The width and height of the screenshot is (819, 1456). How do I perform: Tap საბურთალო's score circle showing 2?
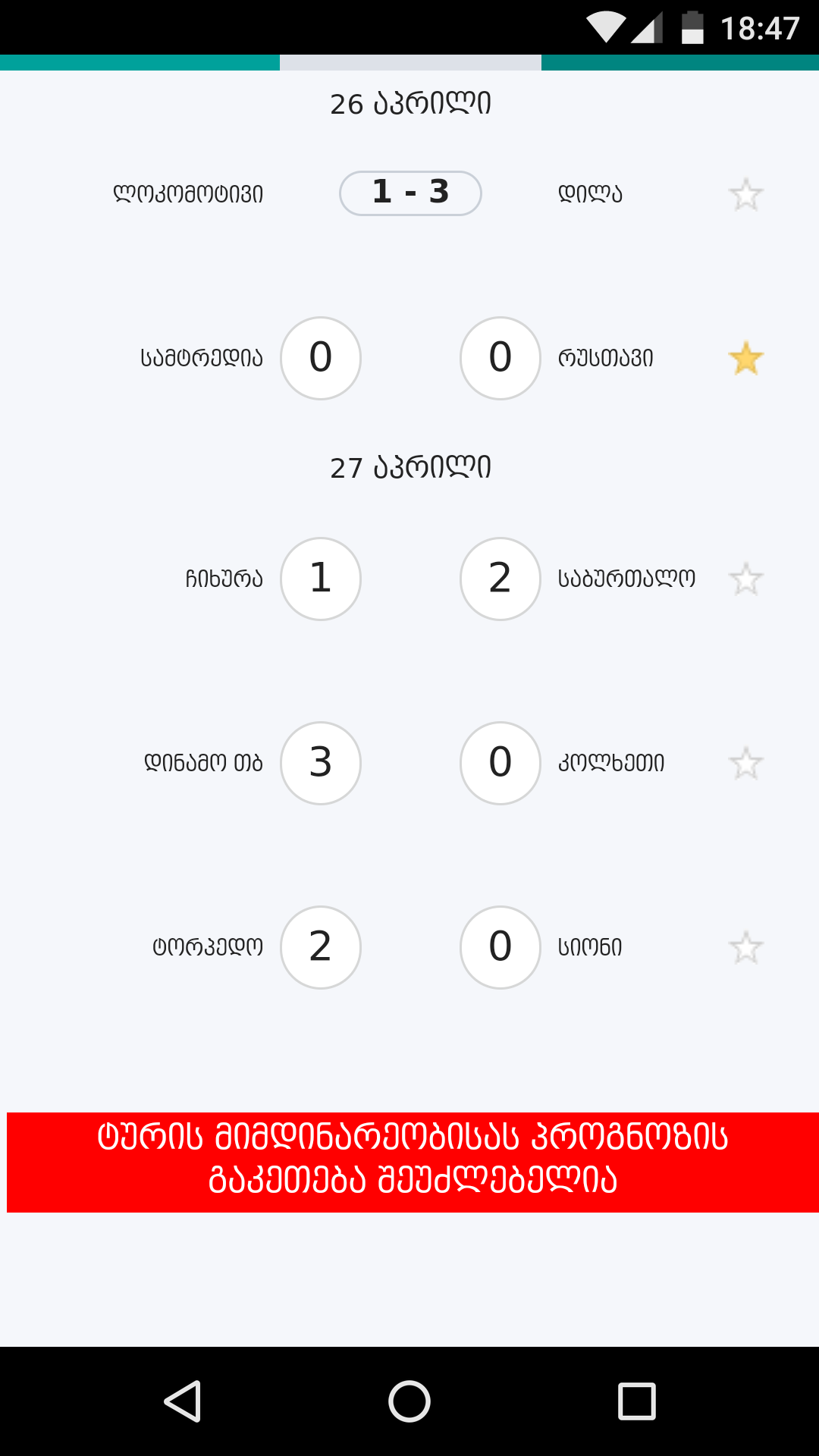coord(500,579)
